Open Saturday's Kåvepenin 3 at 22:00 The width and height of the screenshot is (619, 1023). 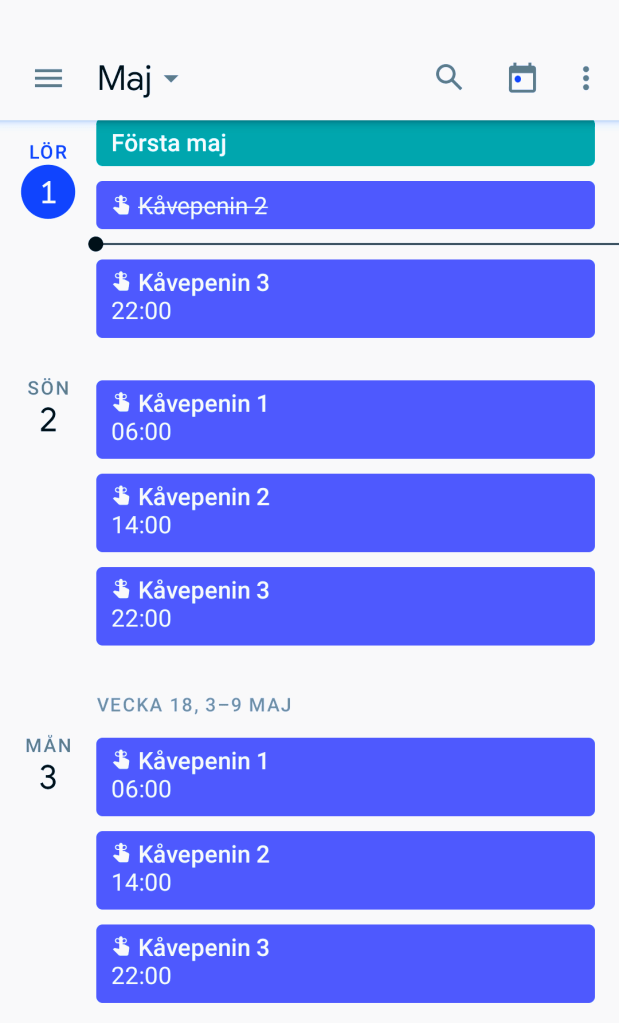tap(345, 298)
